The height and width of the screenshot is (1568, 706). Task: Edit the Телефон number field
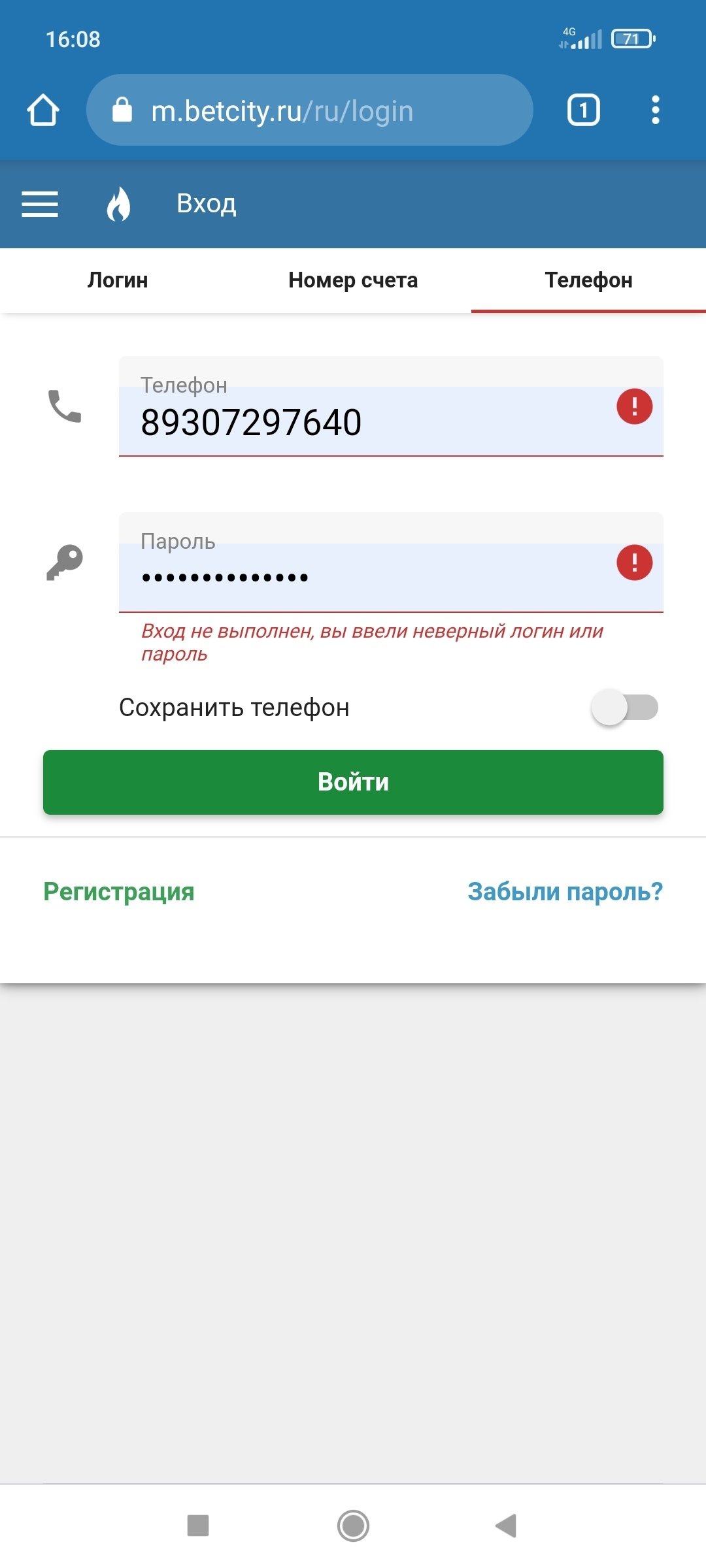[x=366, y=422]
